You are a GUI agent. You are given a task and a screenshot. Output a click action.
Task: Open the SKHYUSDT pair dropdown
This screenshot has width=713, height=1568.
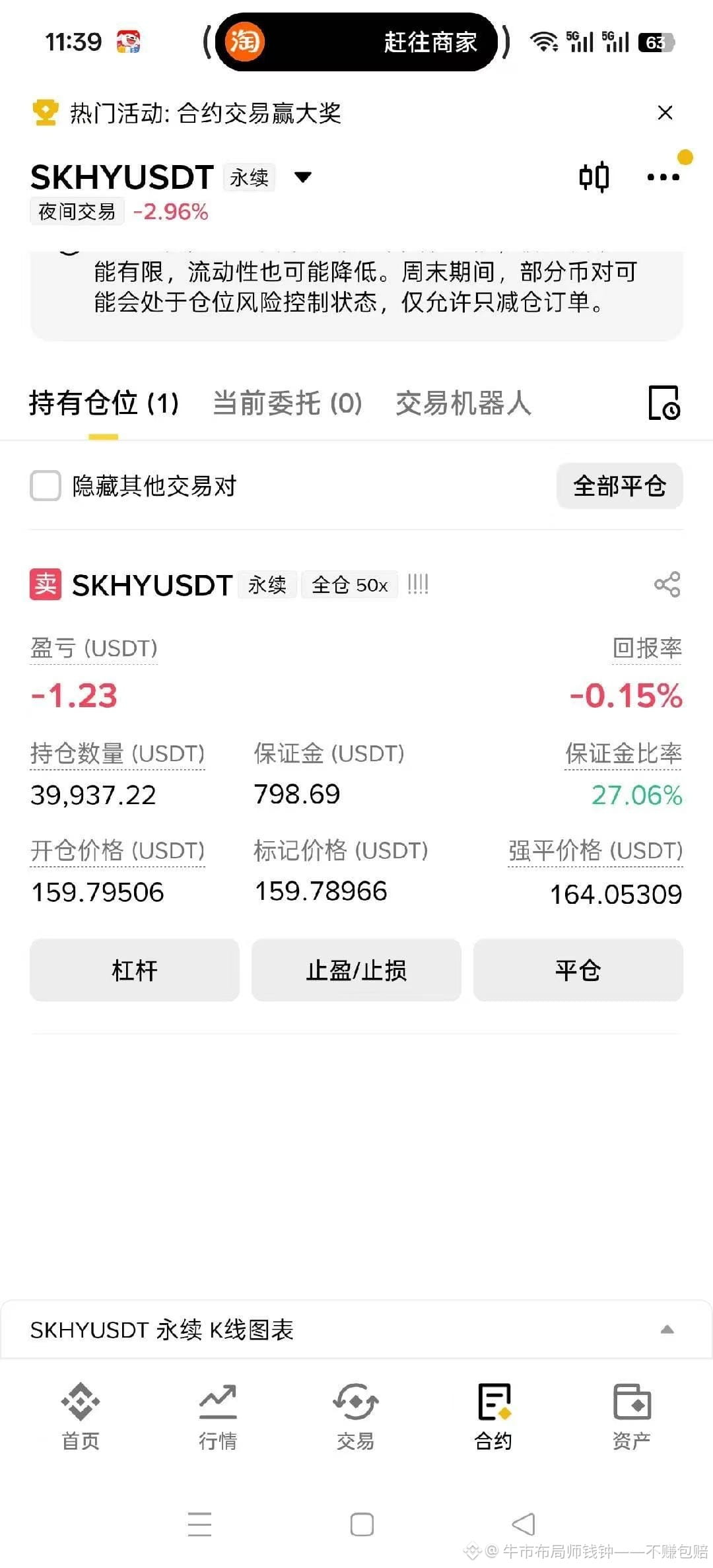coord(303,177)
